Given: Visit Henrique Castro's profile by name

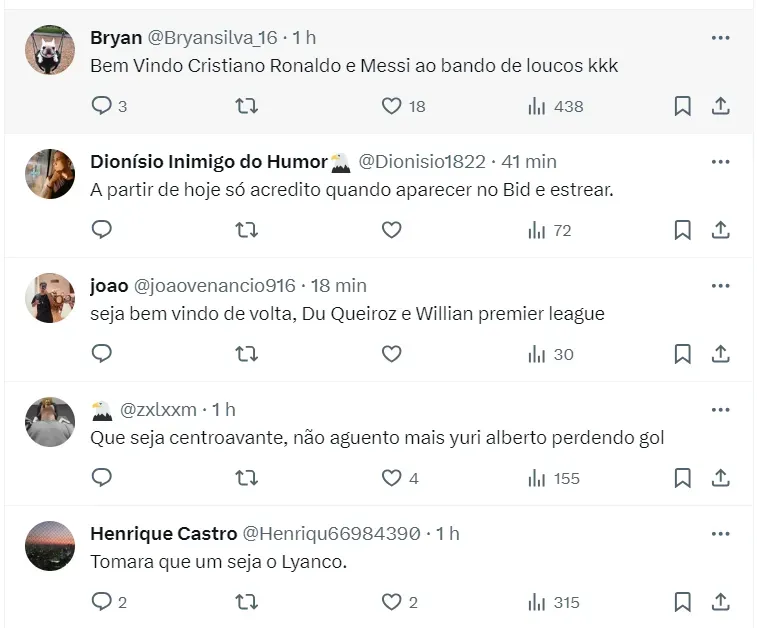Looking at the screenshot, I should pyautogui.click(x=163, y=534).
